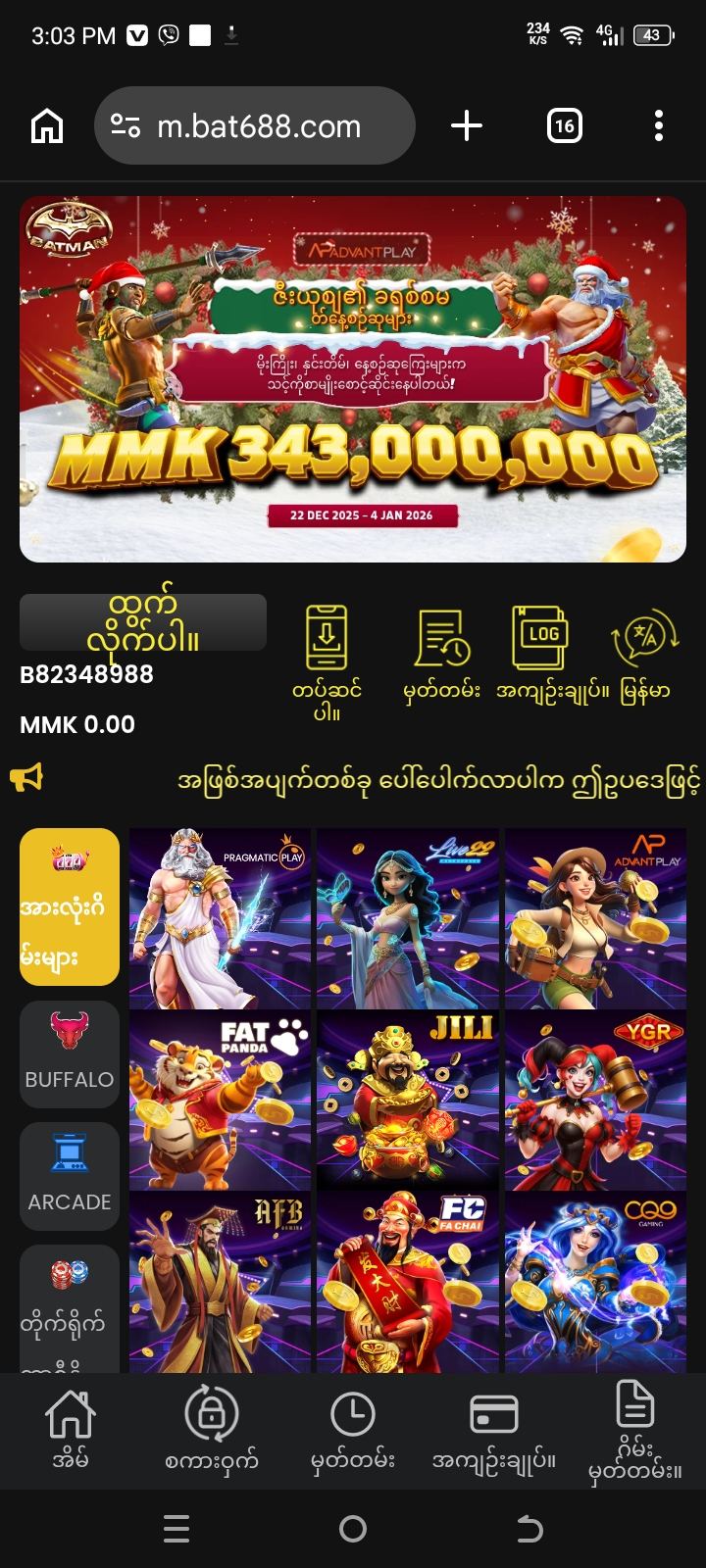Open a new browser tab
706x1568 pixels.
tap(466, 125)
